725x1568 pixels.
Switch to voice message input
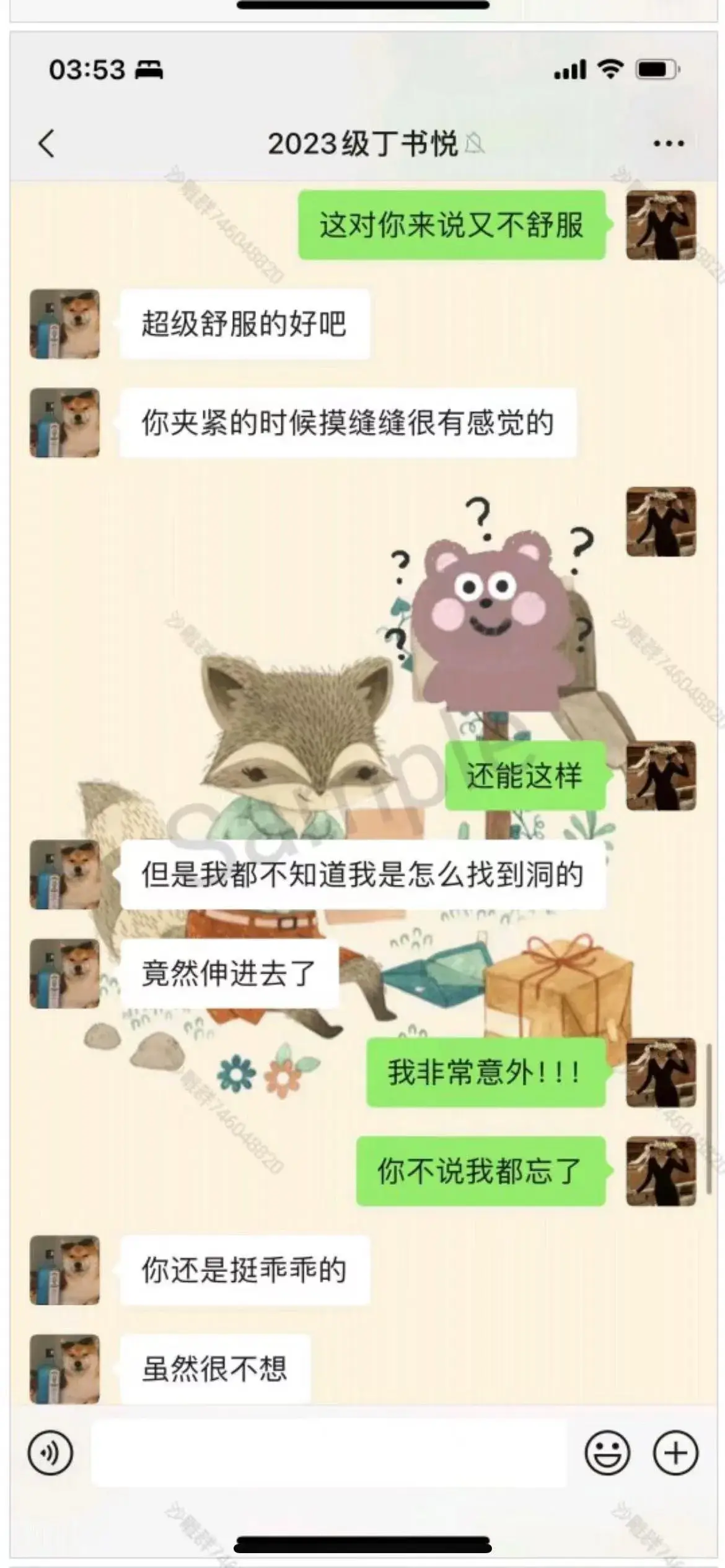point(50,1452)
